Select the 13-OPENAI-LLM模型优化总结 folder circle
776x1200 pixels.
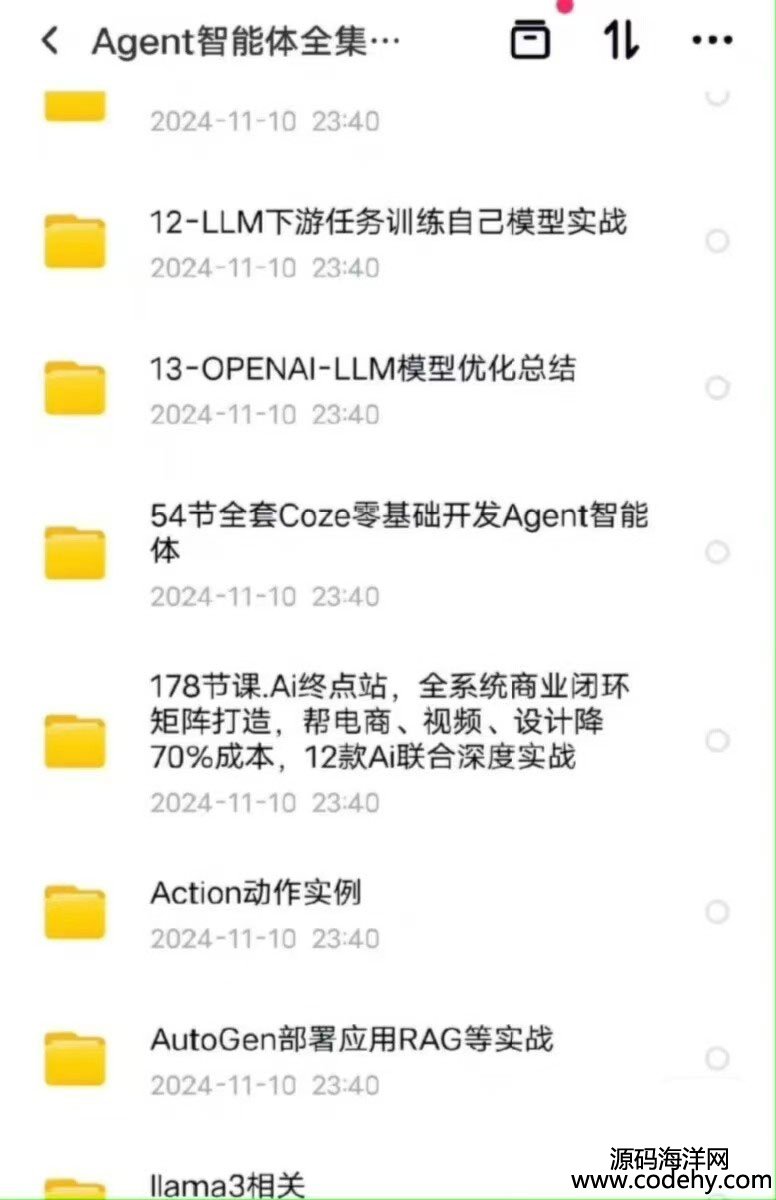coord(717,387)
